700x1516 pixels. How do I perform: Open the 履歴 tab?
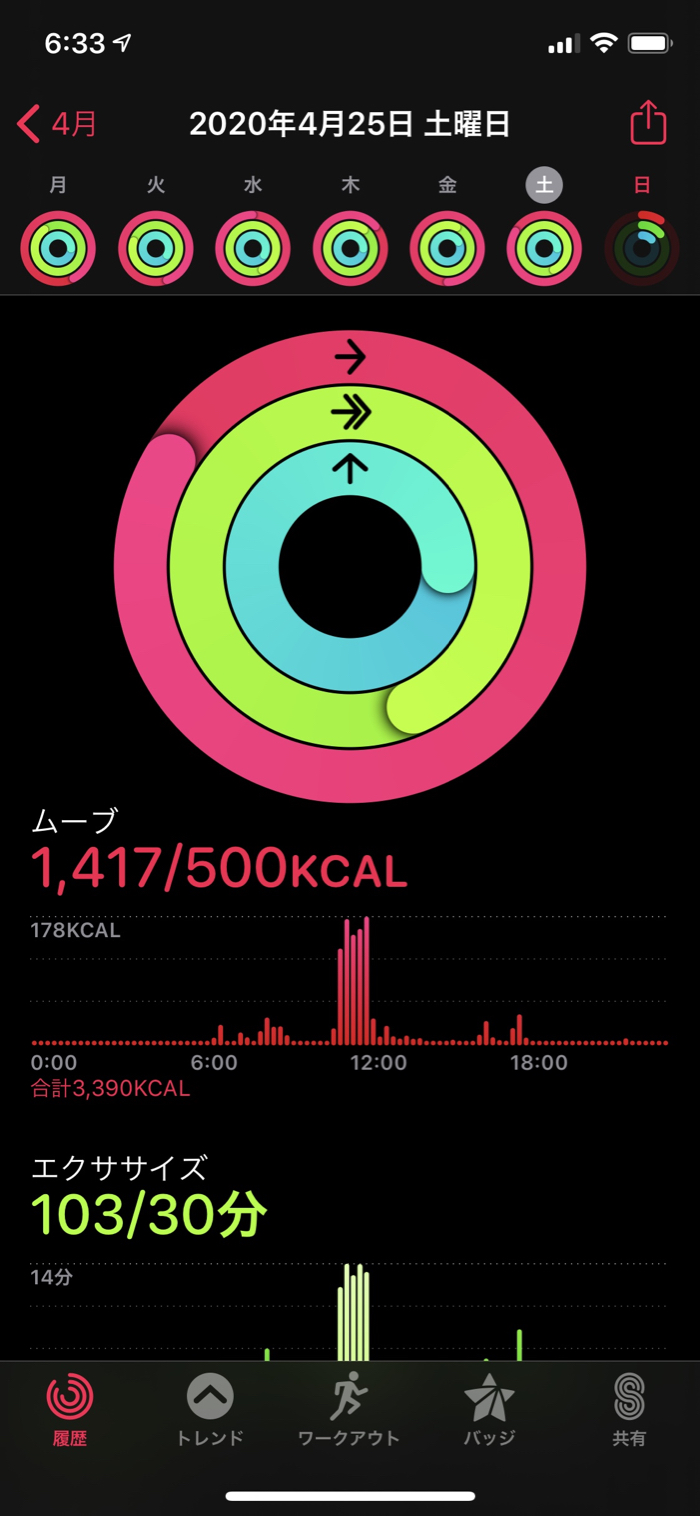[x=70, y=1410]
